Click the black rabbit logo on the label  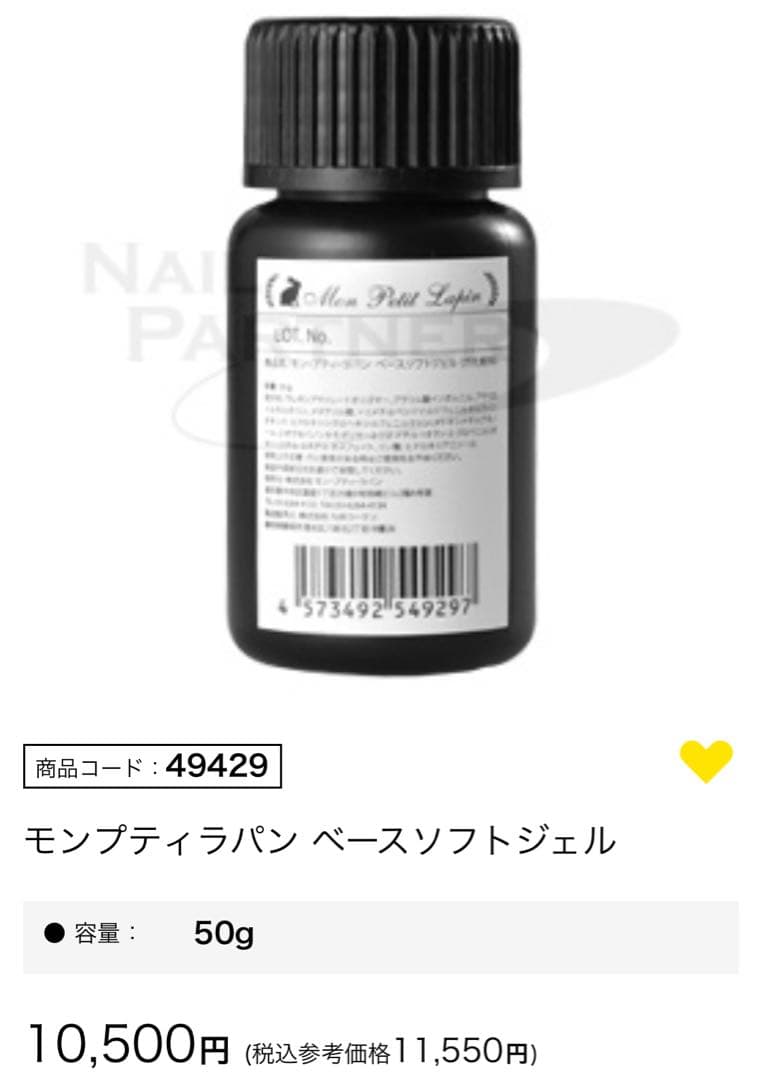289,291
